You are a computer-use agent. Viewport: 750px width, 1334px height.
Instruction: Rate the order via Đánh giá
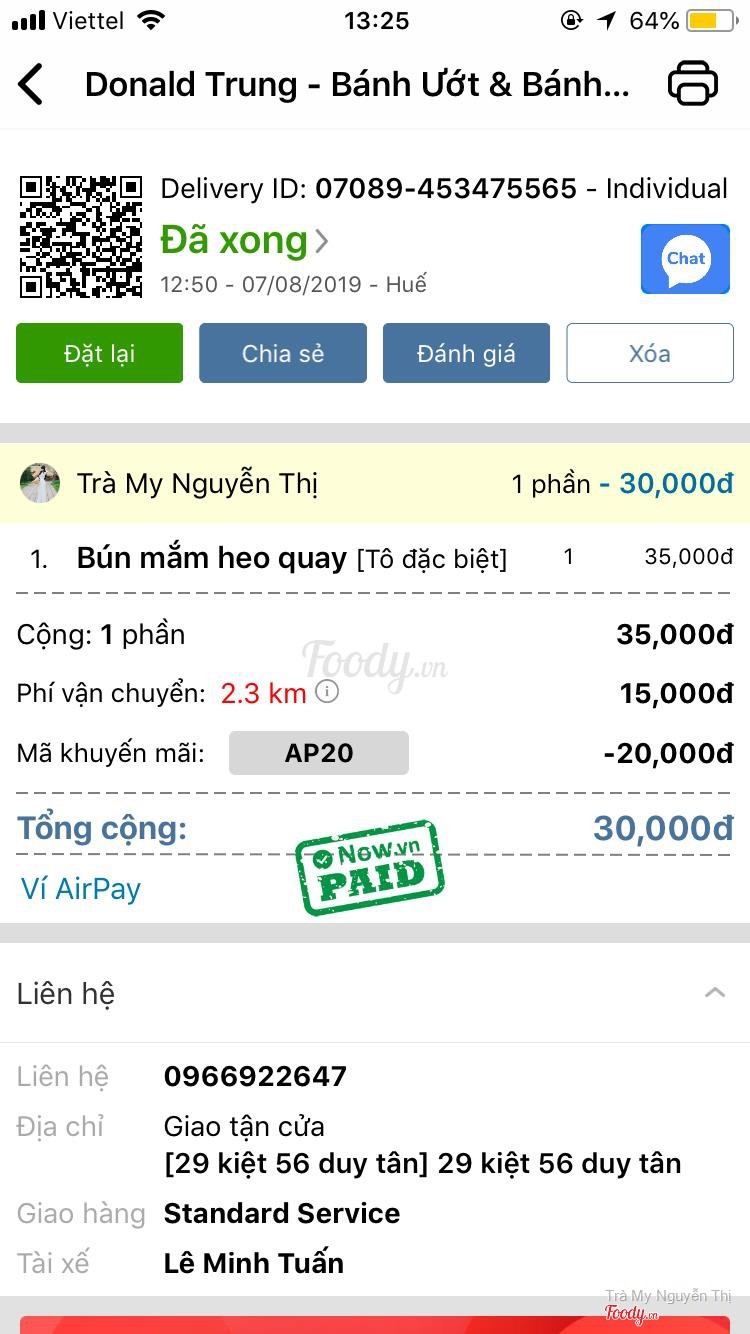click(466, 353)
